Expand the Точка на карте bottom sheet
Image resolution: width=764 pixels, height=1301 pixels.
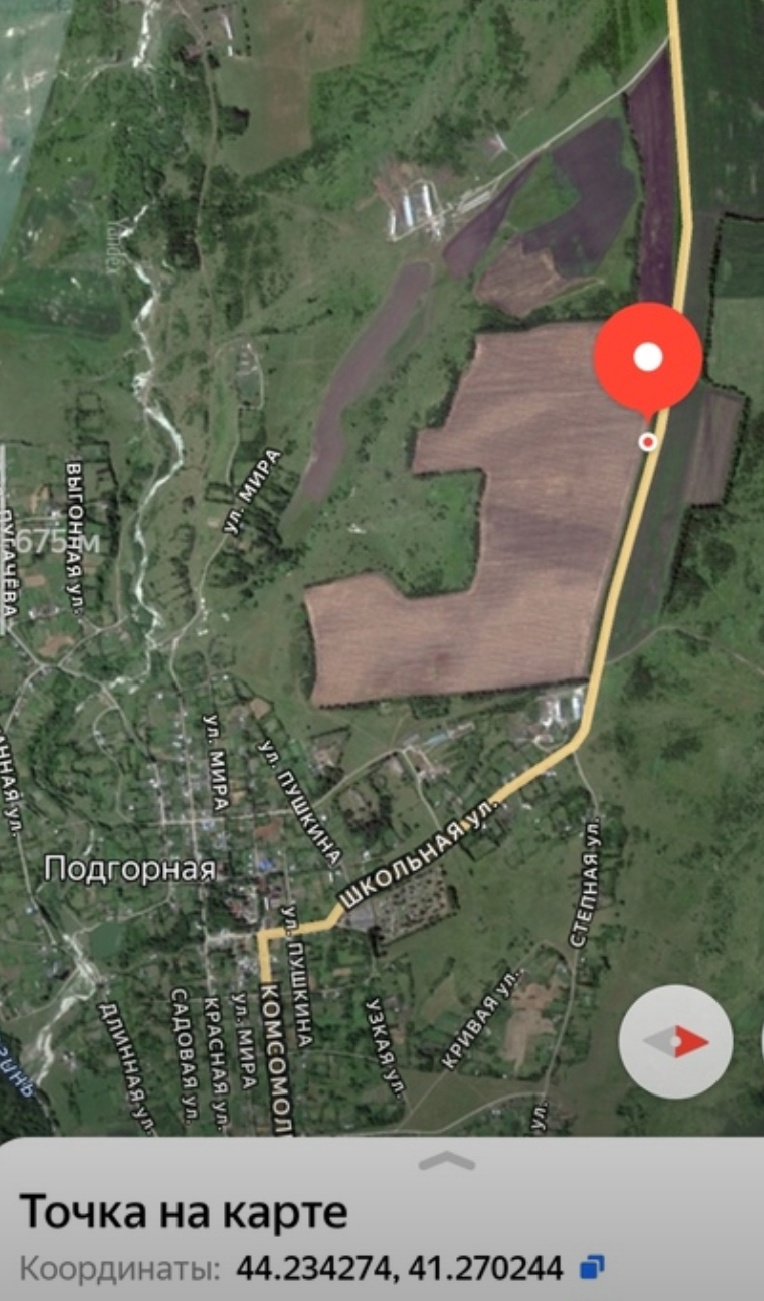click(446, 1161)
